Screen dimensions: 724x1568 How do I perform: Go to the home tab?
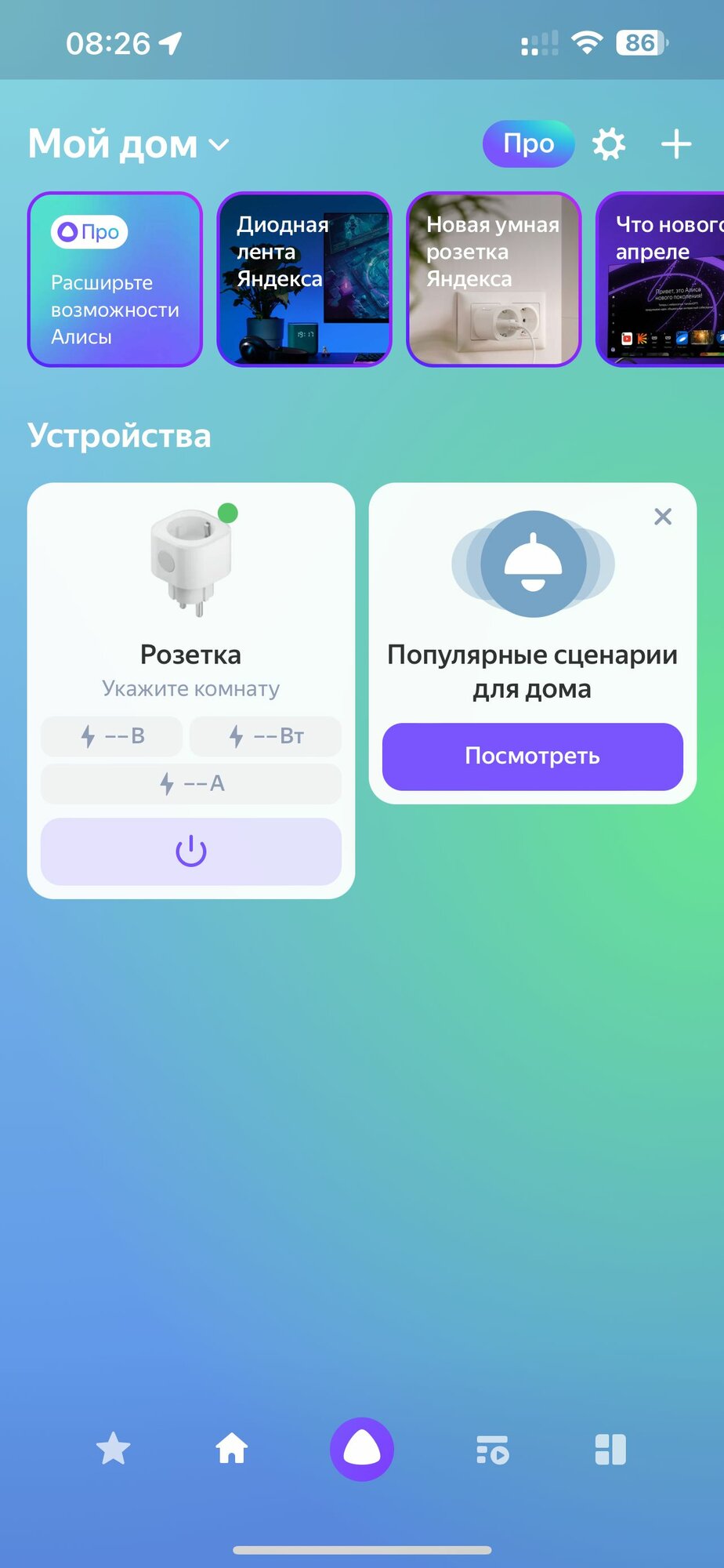pos(232,1449)
